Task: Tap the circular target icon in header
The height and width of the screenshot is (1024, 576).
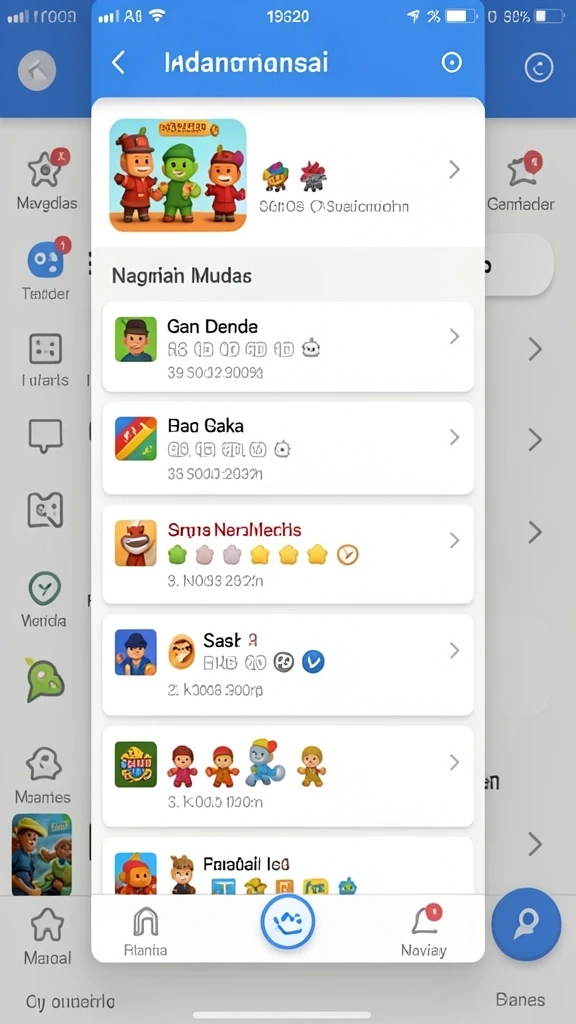Action: pyautogui.click(x=451, y=63)
